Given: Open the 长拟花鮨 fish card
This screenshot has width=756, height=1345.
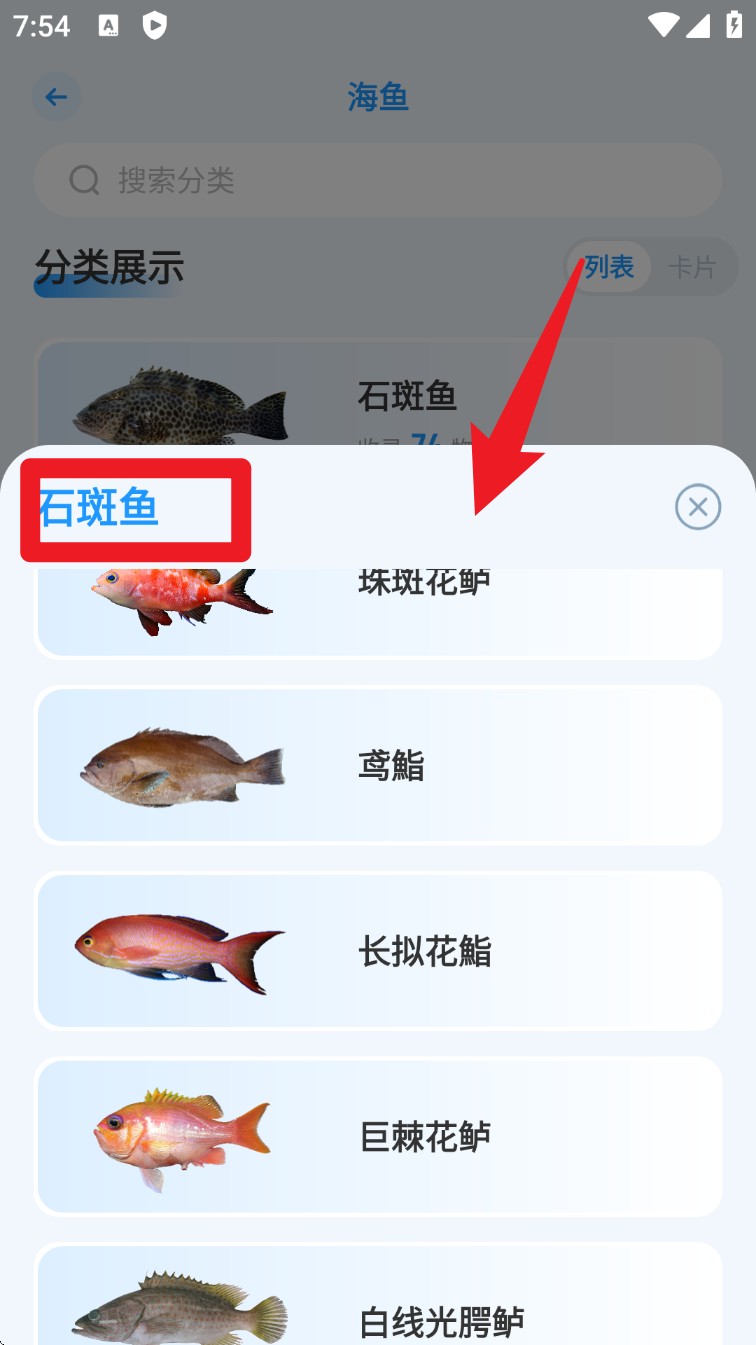Looking at the screenshot, I should 378,951.
